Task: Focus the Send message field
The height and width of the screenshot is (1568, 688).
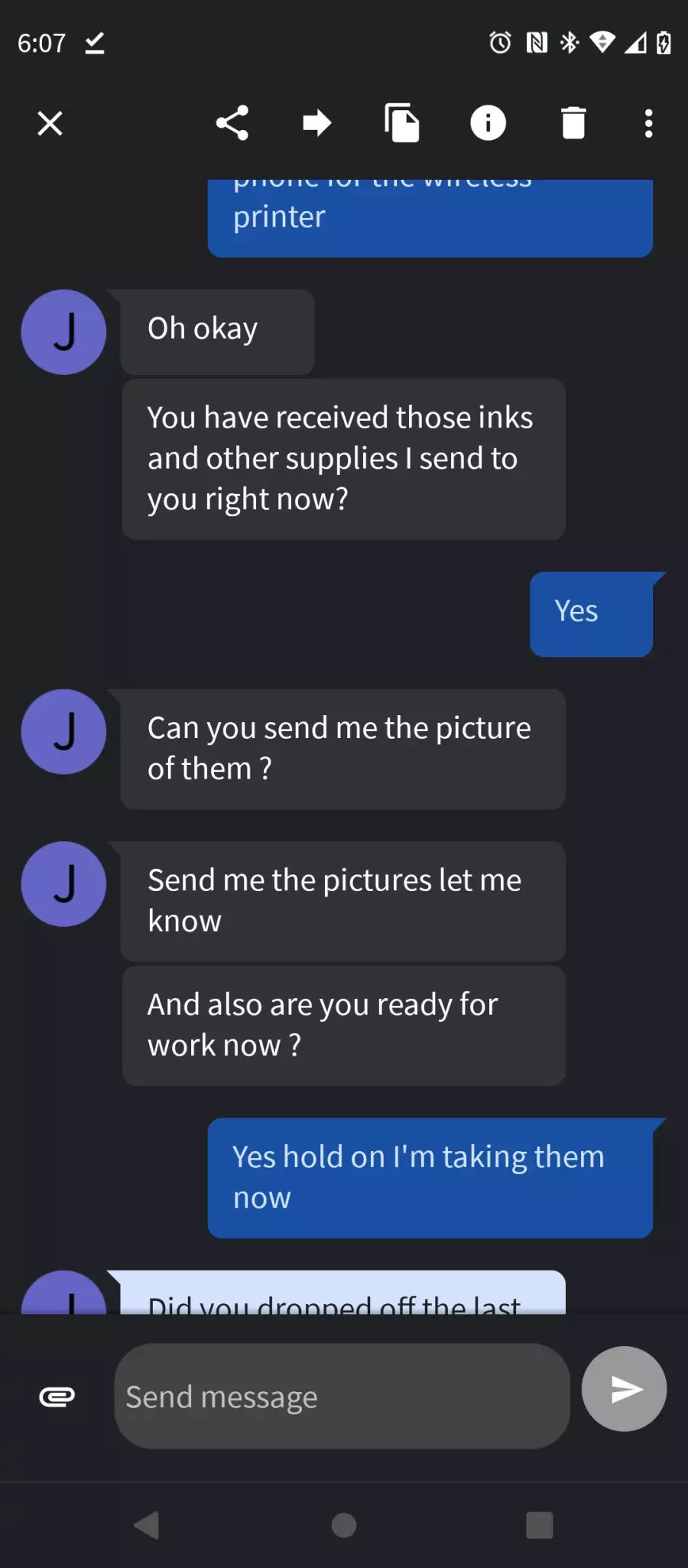Action: click(x=342, y=1397)
